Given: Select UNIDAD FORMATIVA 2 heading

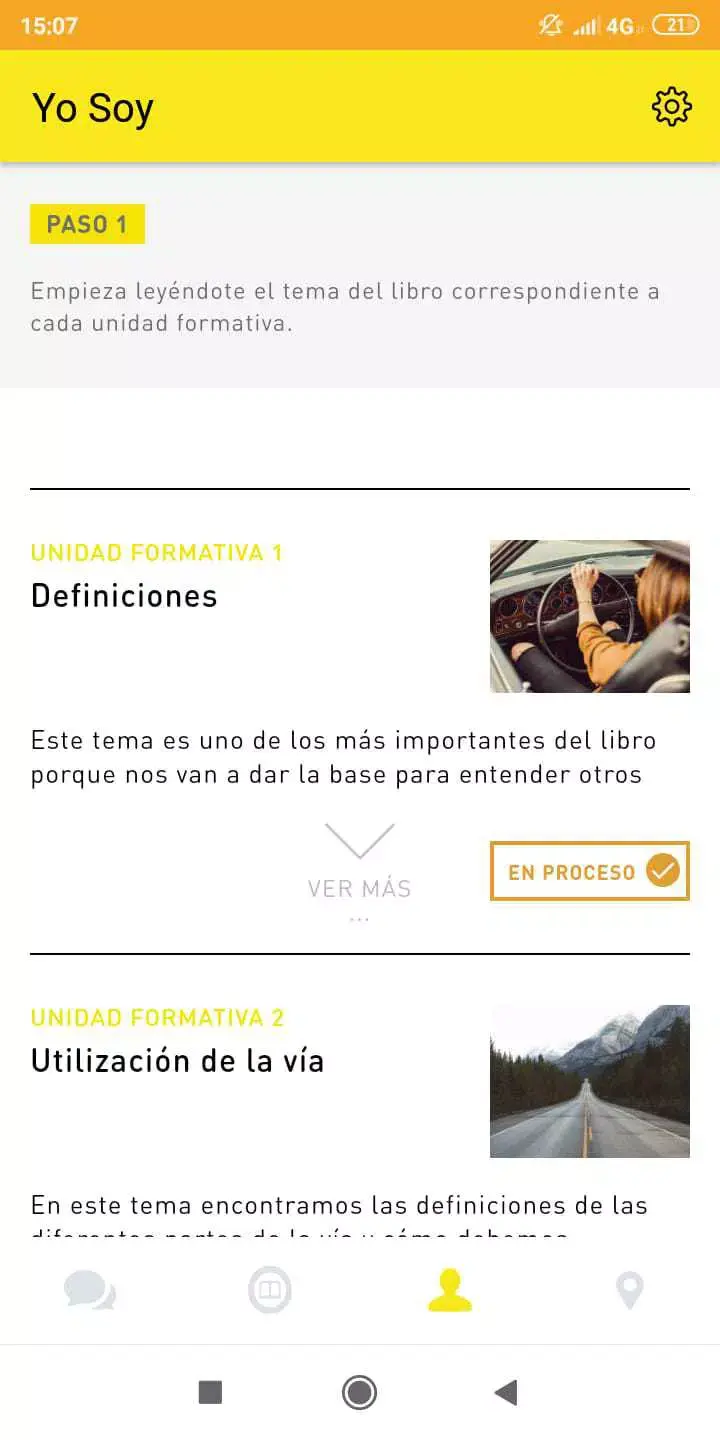Looking at the screenshot, I should click(x=156, y=1017).
